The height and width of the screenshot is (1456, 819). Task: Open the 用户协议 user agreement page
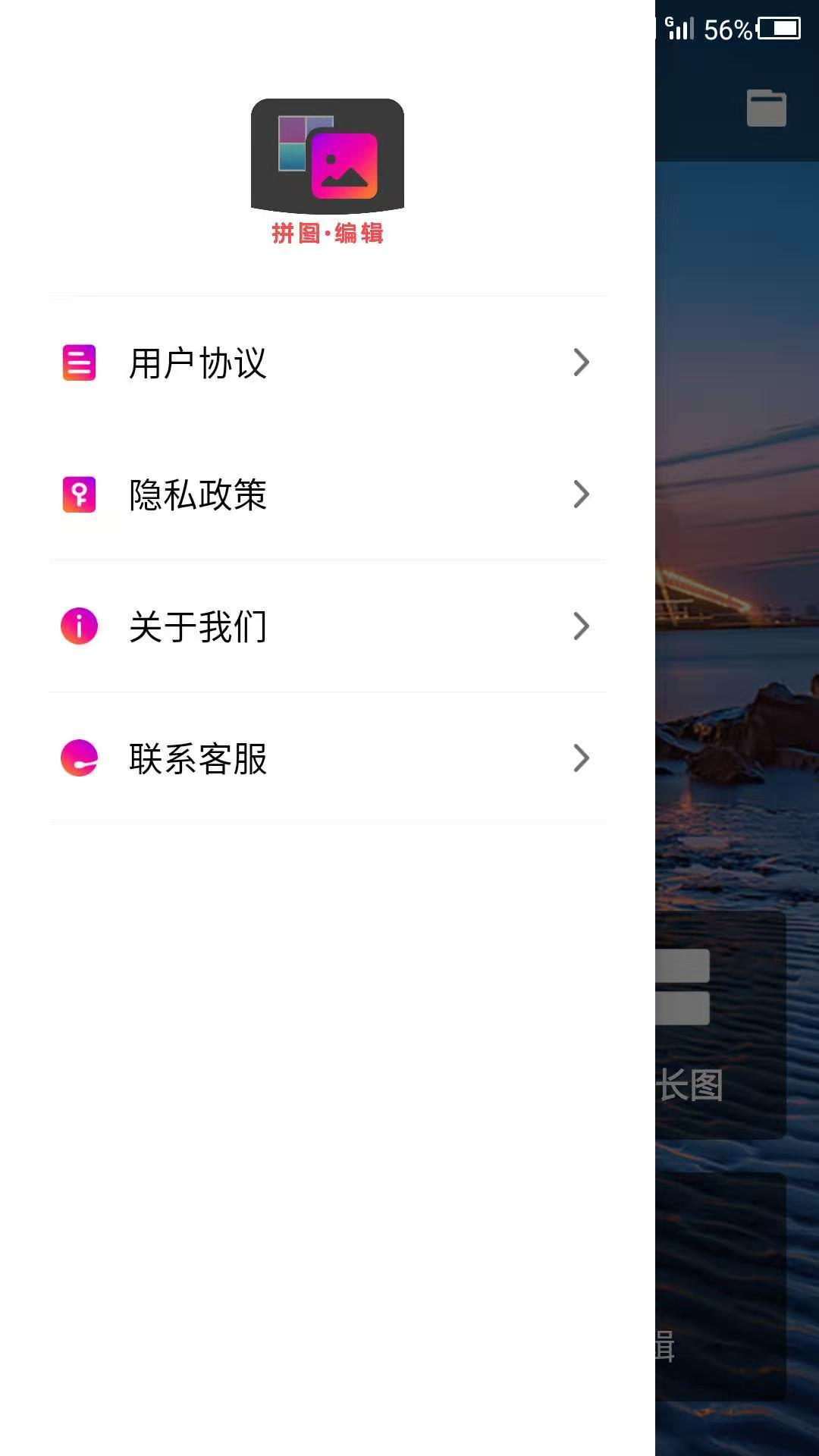pos(303,364)
